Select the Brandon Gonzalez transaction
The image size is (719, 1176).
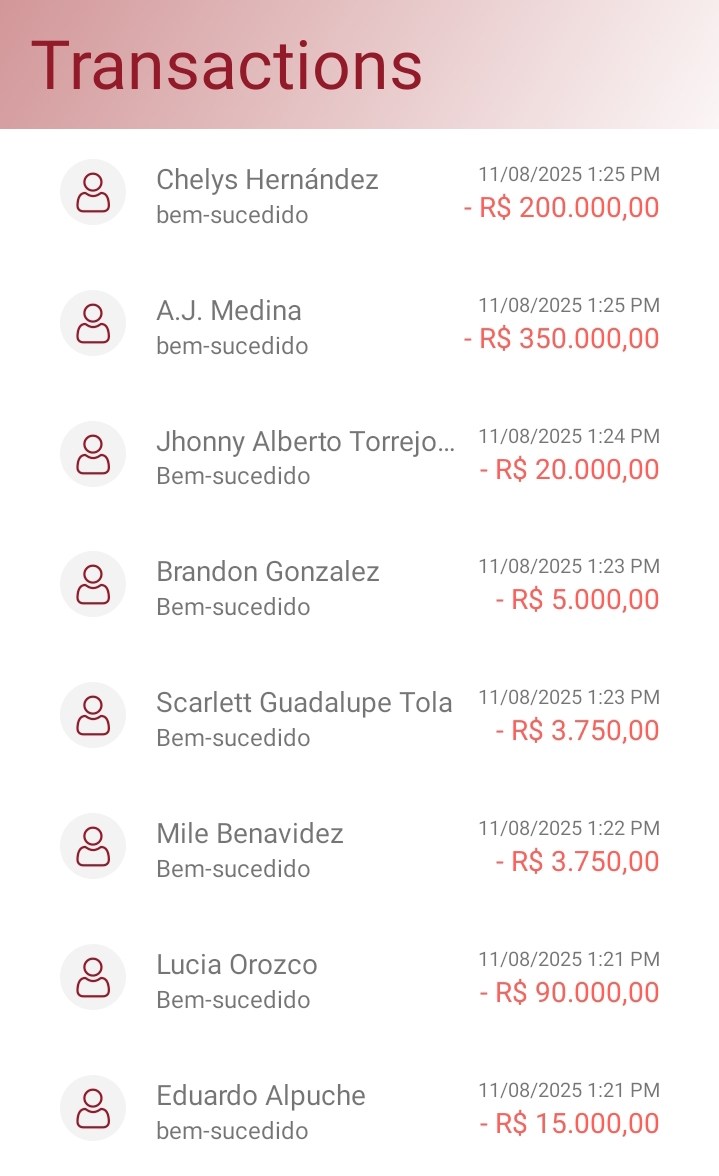359,584
